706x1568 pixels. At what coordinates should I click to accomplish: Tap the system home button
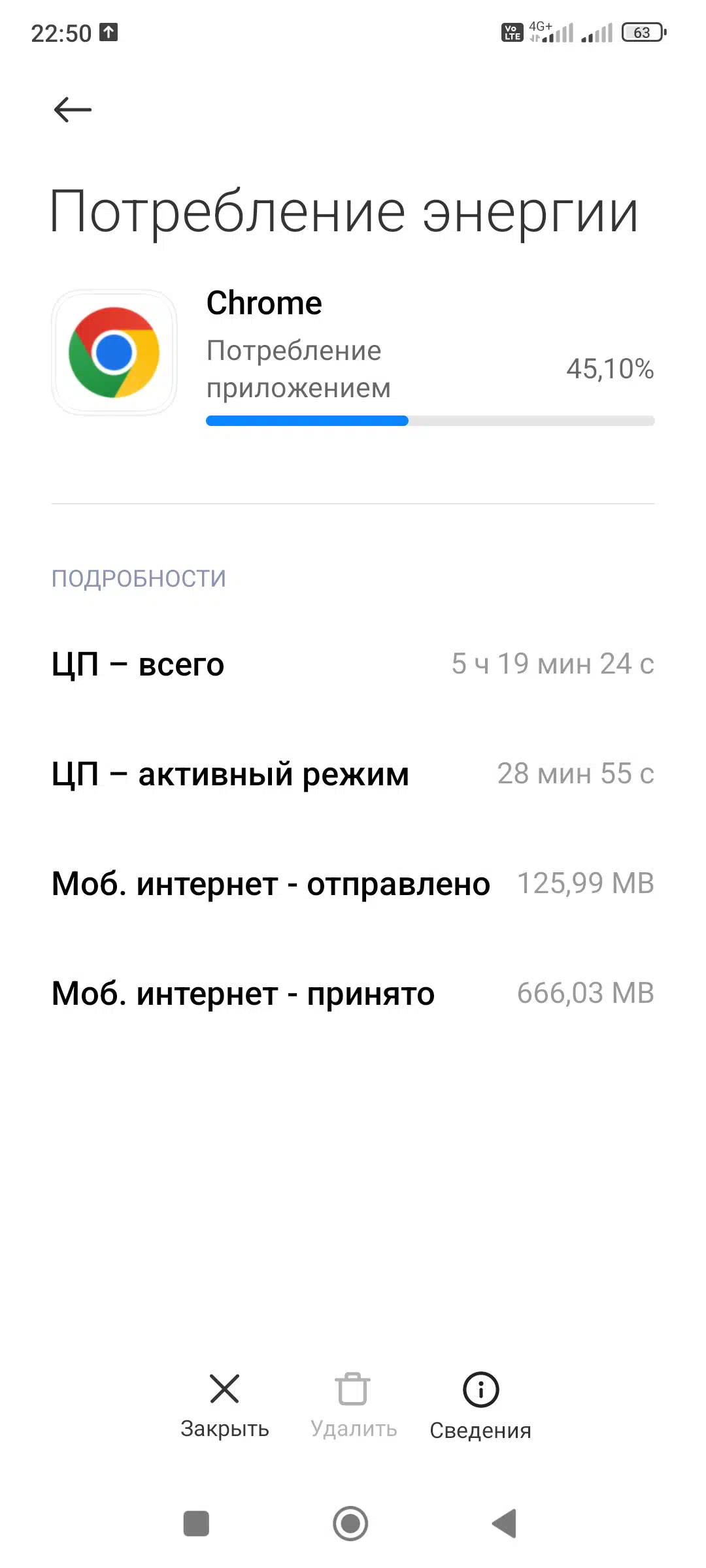(x=351, y=1524)
